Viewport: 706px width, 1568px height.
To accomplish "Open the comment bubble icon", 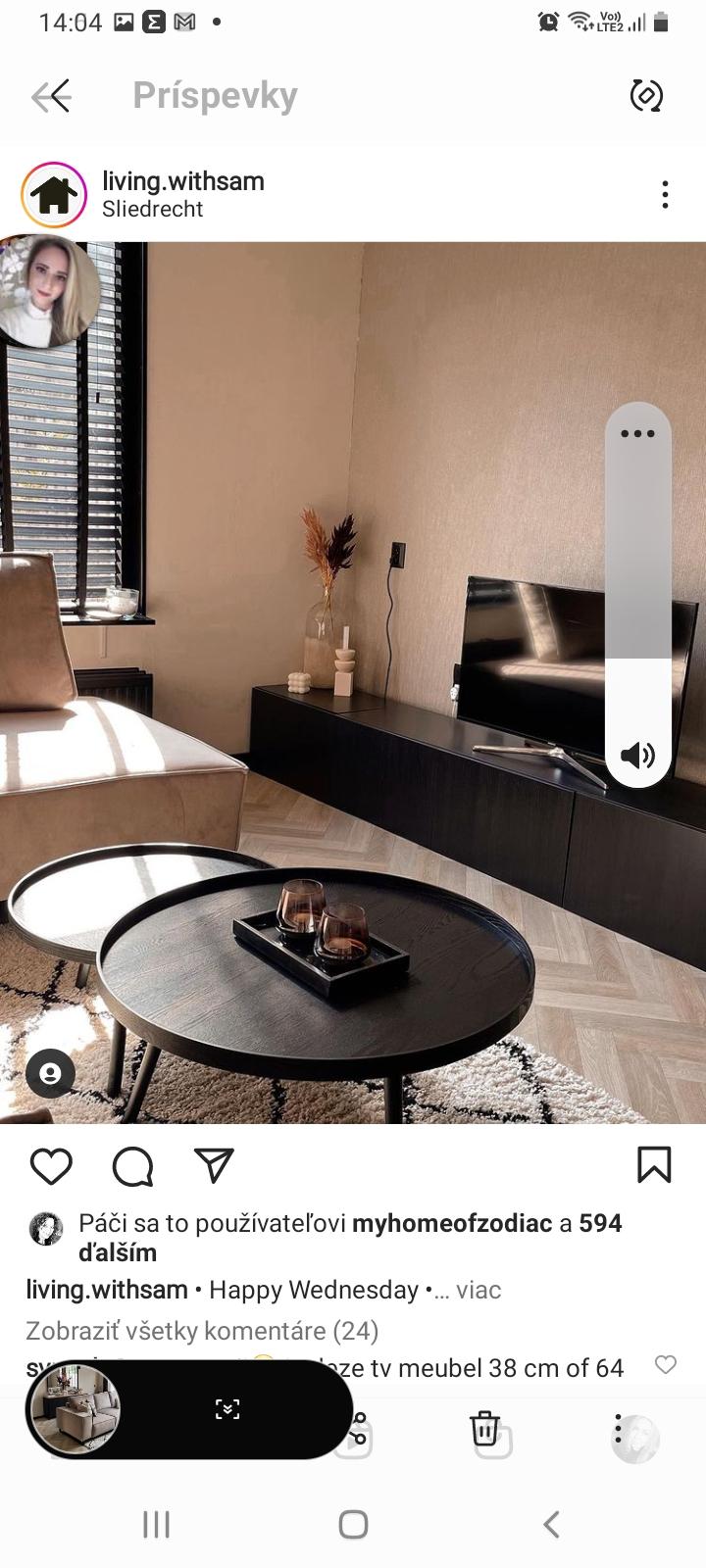I will click(132, 1166).
